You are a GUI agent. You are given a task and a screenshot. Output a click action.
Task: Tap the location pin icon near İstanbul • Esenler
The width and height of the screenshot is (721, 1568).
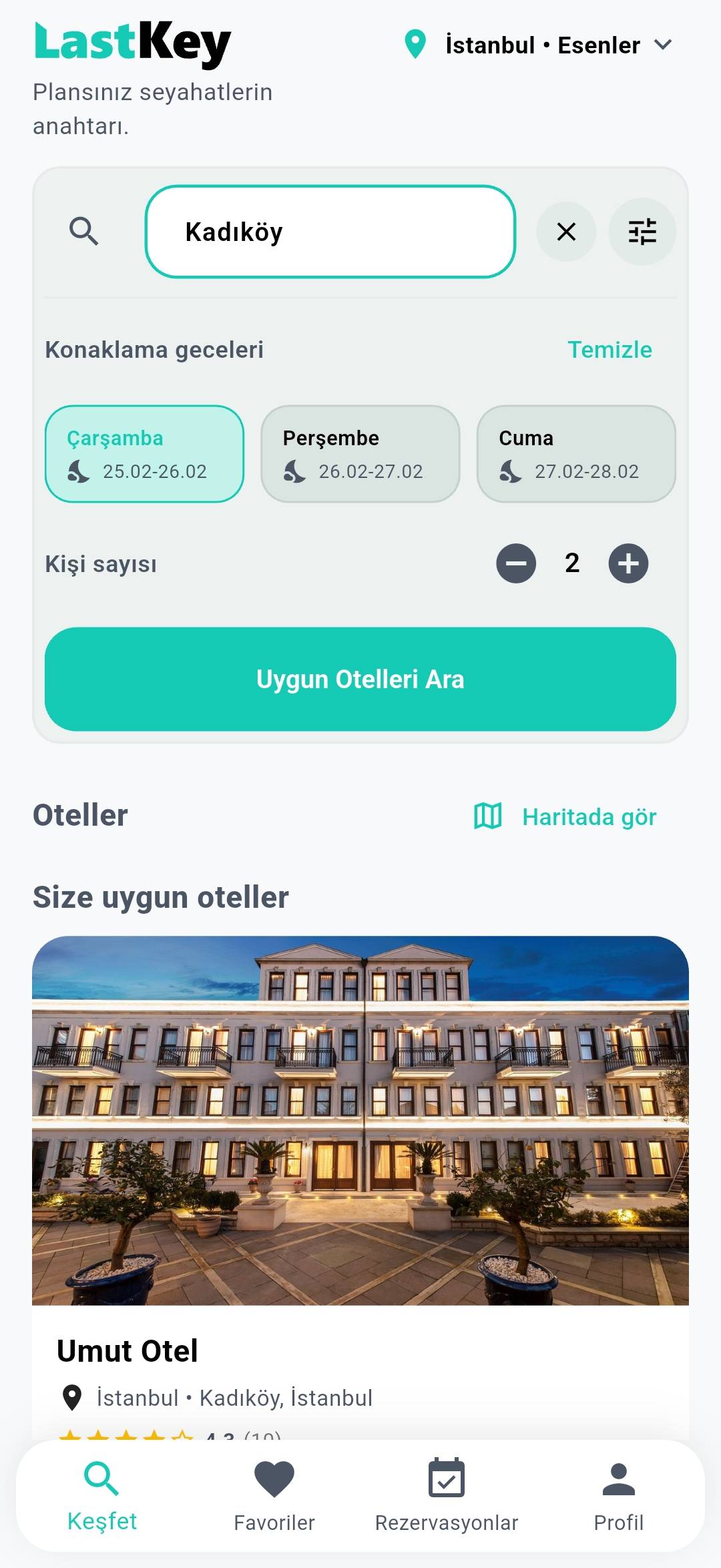[414, 44]
